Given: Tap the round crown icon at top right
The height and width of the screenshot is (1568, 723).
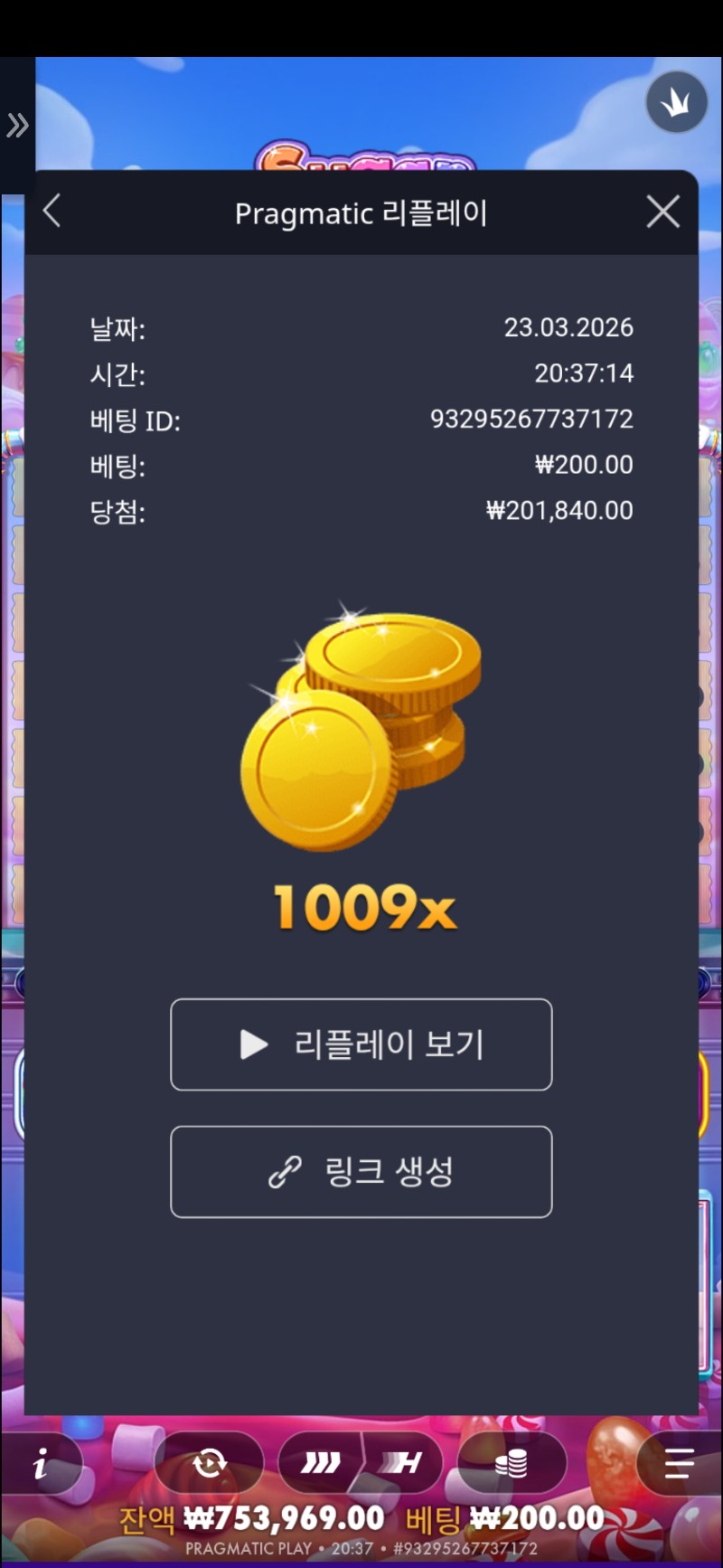Looking at the screenshot, I should [676, 102].
